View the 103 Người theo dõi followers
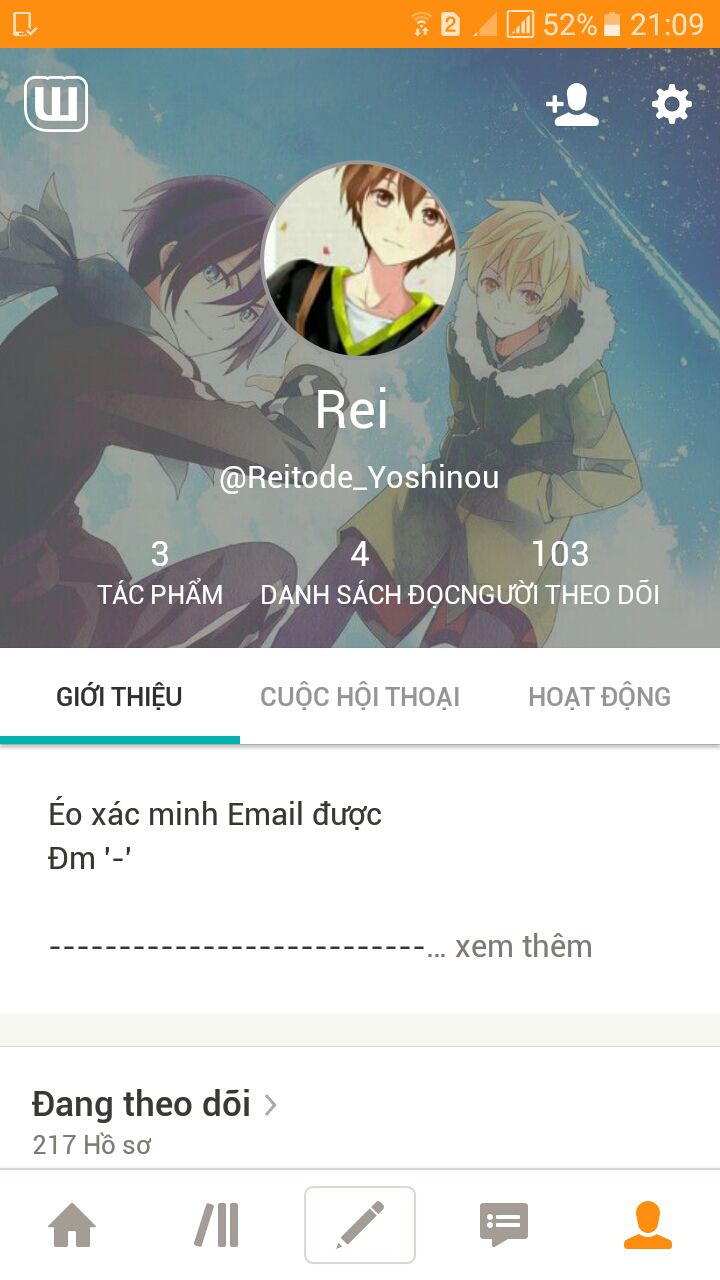Screen dimensions: 720x1280 tap(560, 573)
